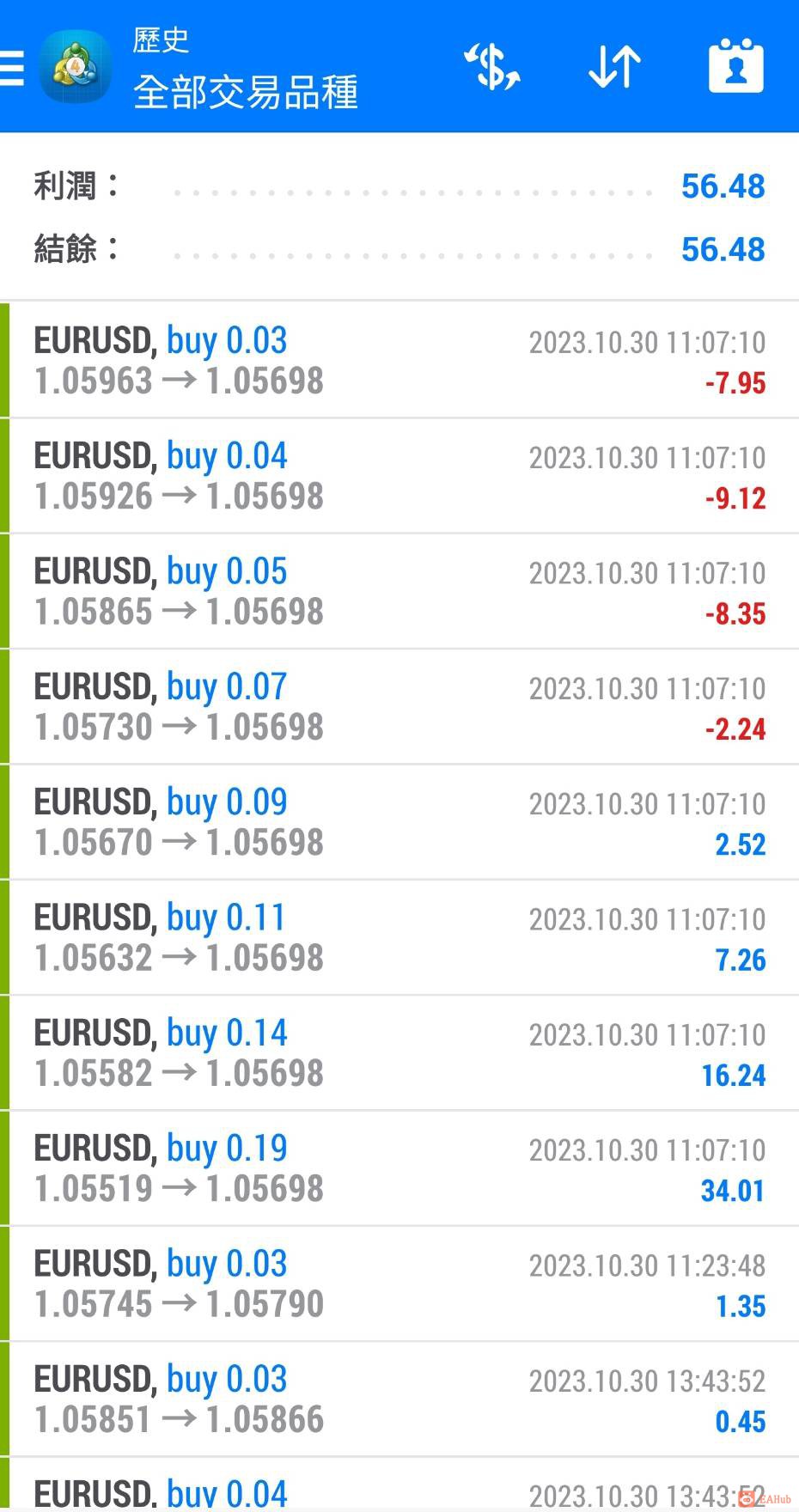
Task: Open the side drawer menu
Action: pos(14,67)
